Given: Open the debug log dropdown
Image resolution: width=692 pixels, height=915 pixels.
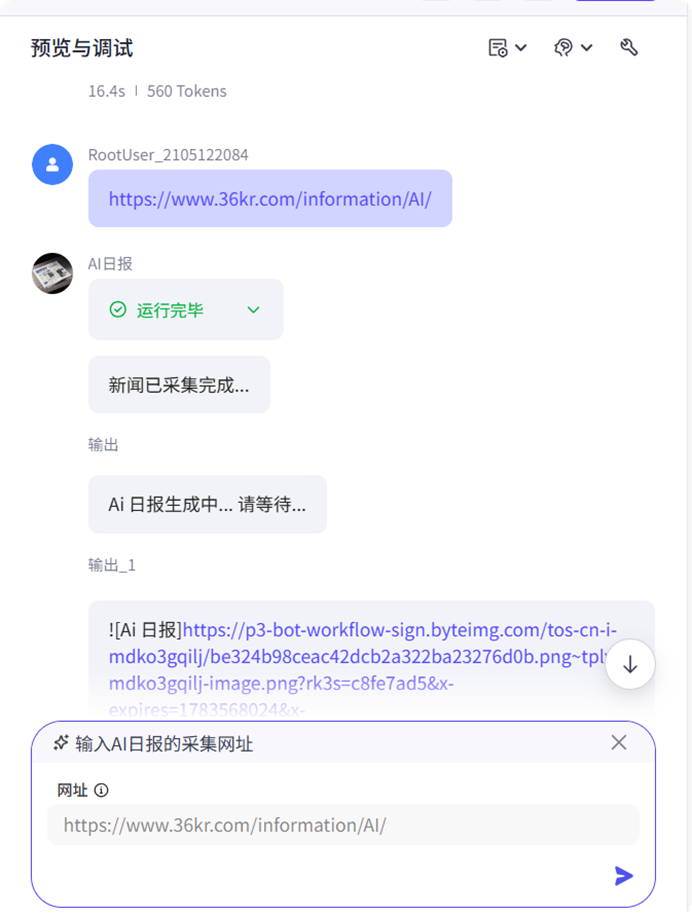Looking at the screenshot, I should tap(507, 48).
